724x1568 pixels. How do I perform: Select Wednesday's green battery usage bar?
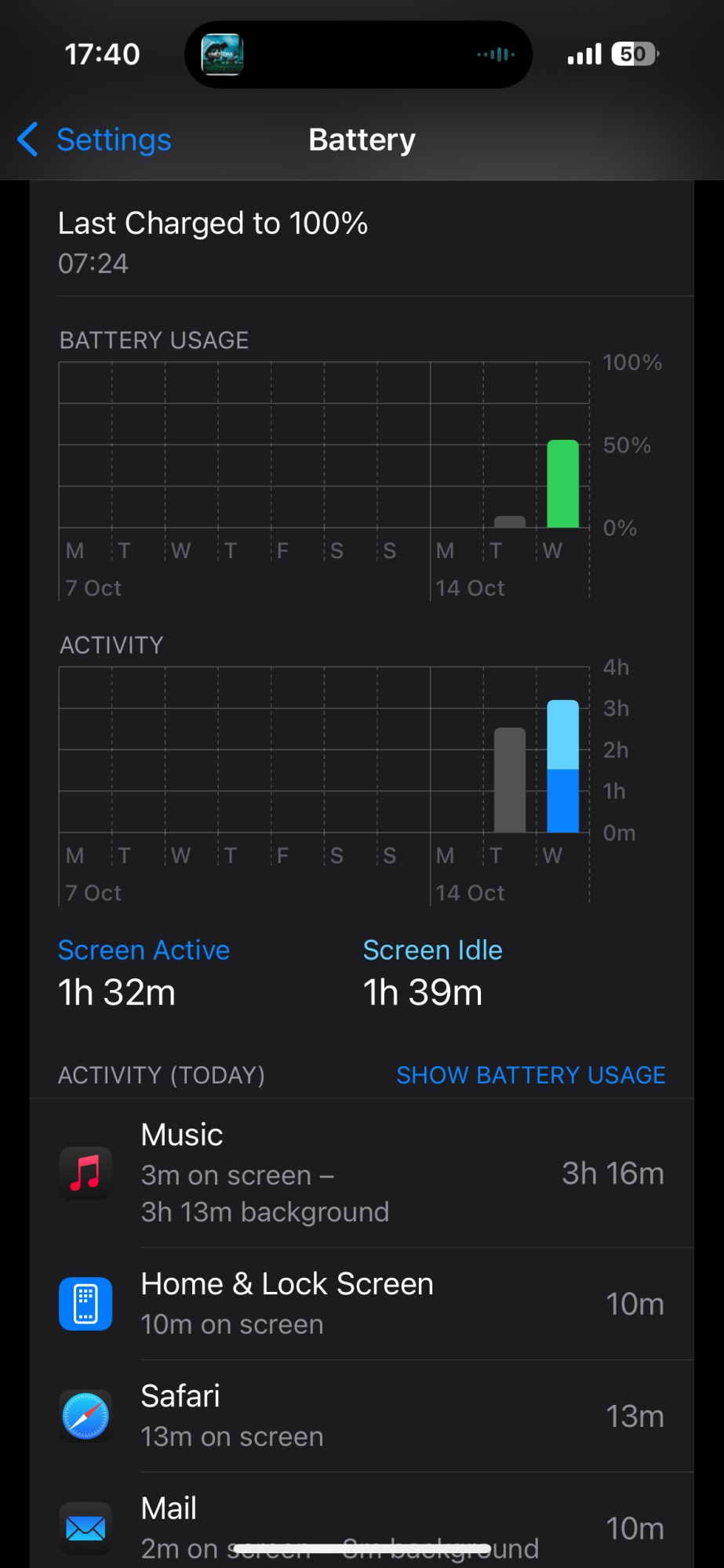click(x=562, y=485)
